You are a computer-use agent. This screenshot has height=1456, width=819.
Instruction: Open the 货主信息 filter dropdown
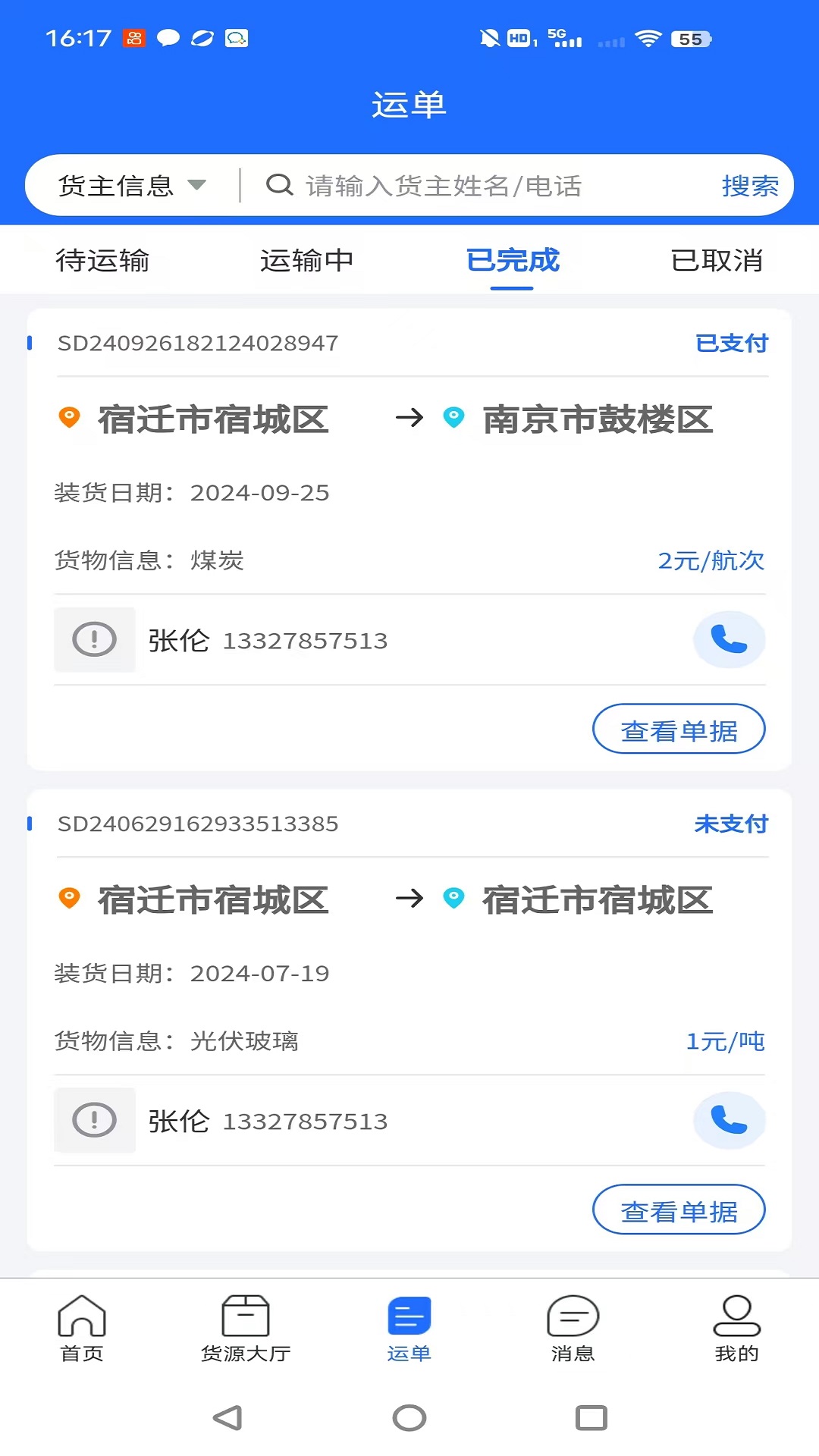point(115,184)
